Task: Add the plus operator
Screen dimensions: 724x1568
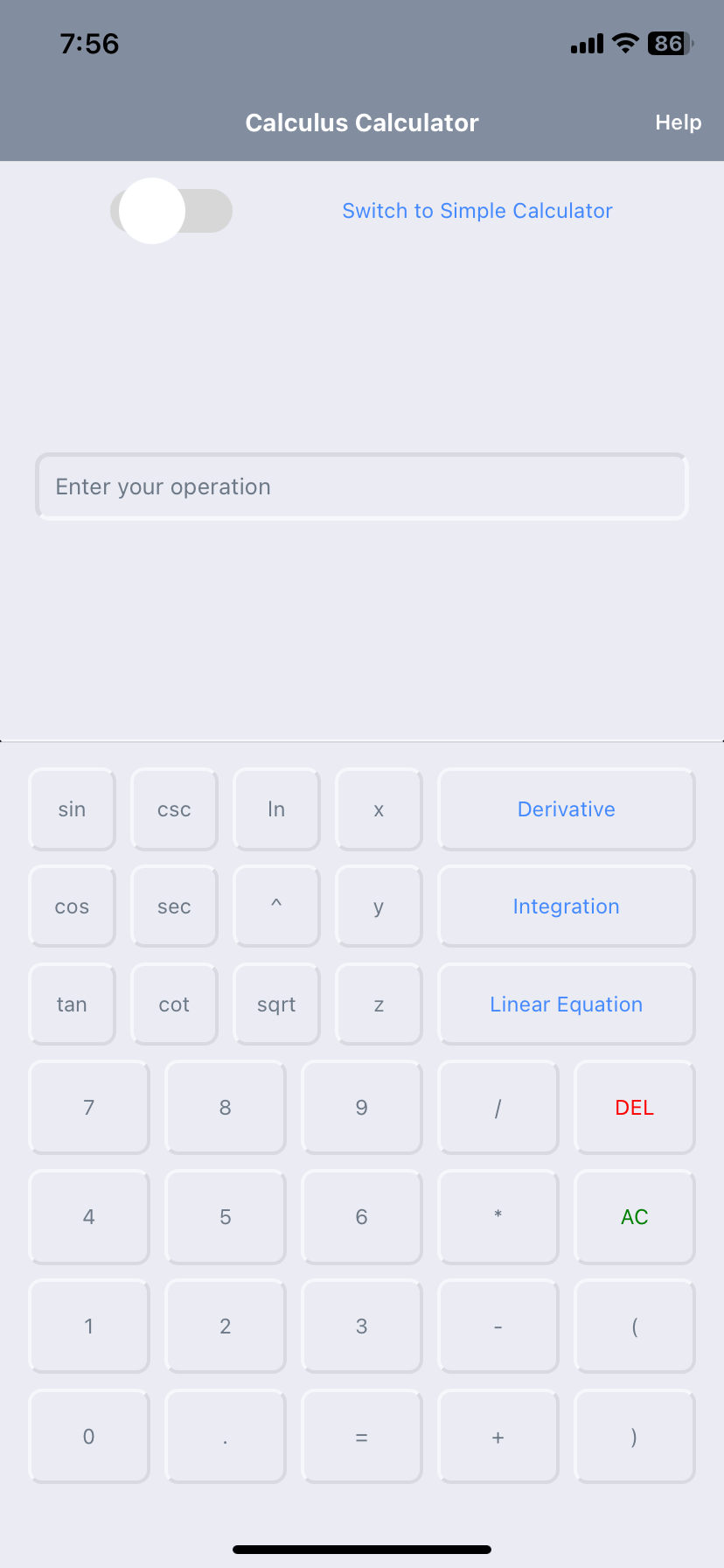Action: (x=498, y=1437)
